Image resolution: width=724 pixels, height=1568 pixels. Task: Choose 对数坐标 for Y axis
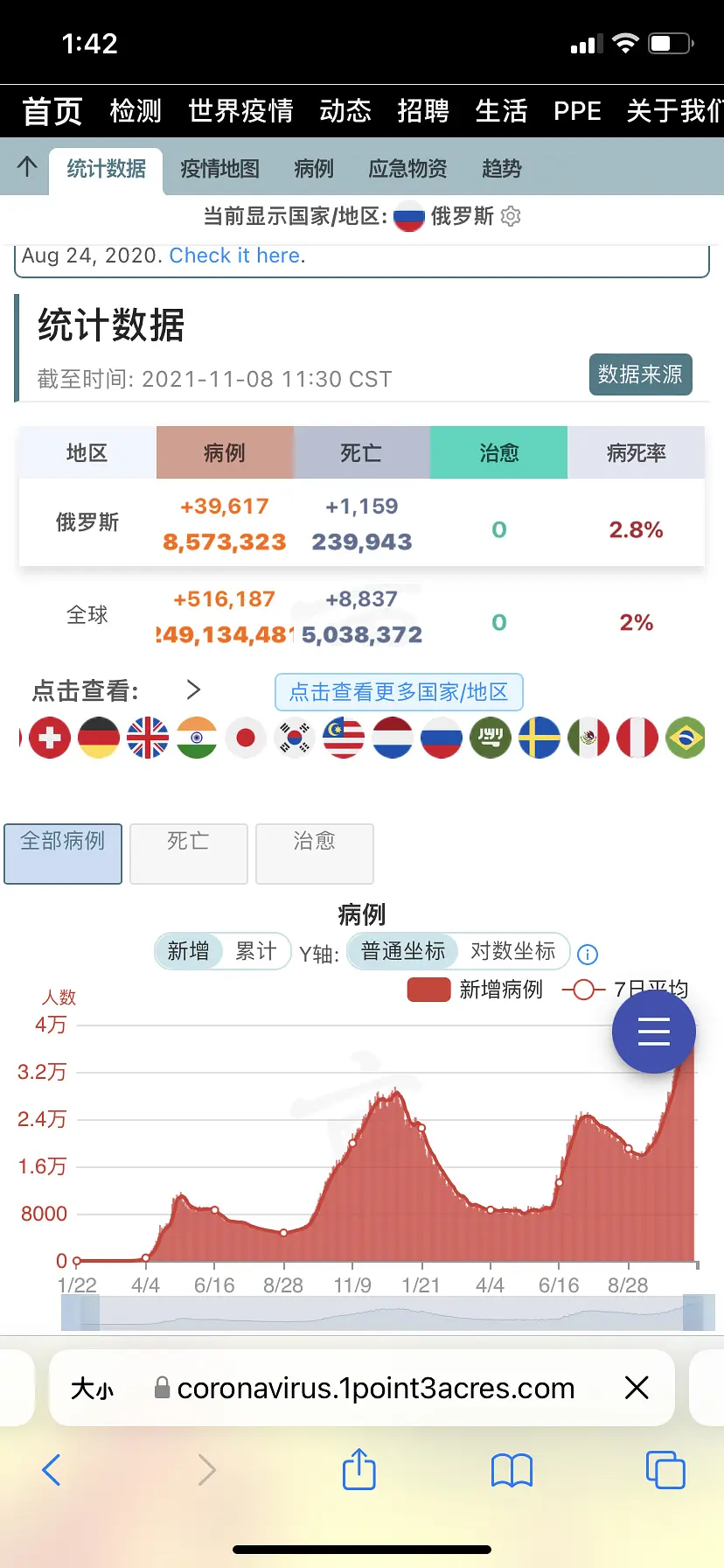click(x=512, y=951)
